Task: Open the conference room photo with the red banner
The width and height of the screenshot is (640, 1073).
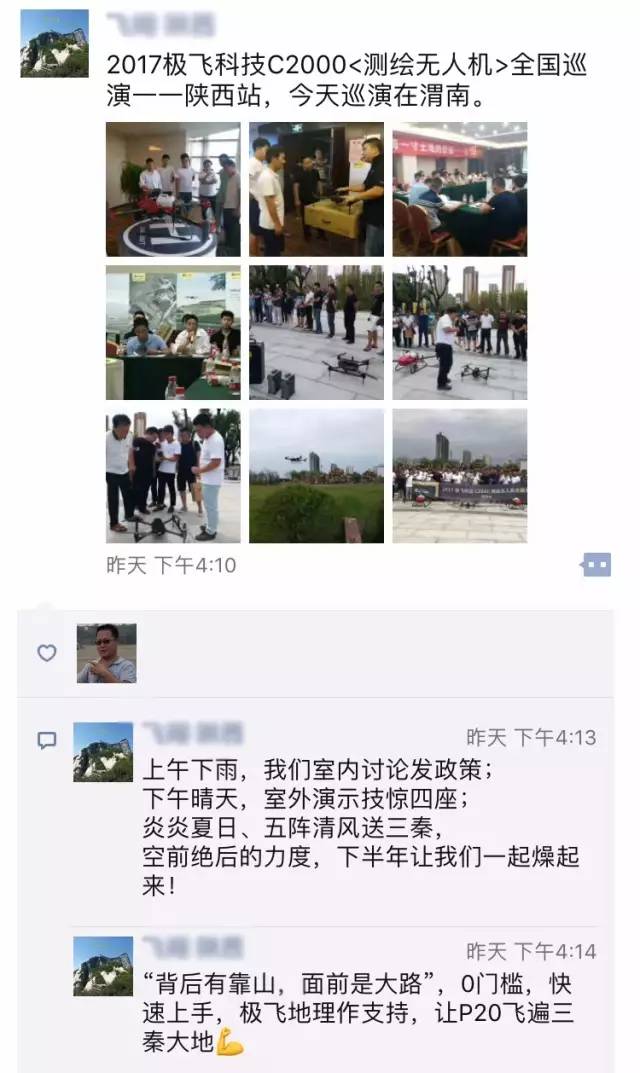Action: point(459,189)
